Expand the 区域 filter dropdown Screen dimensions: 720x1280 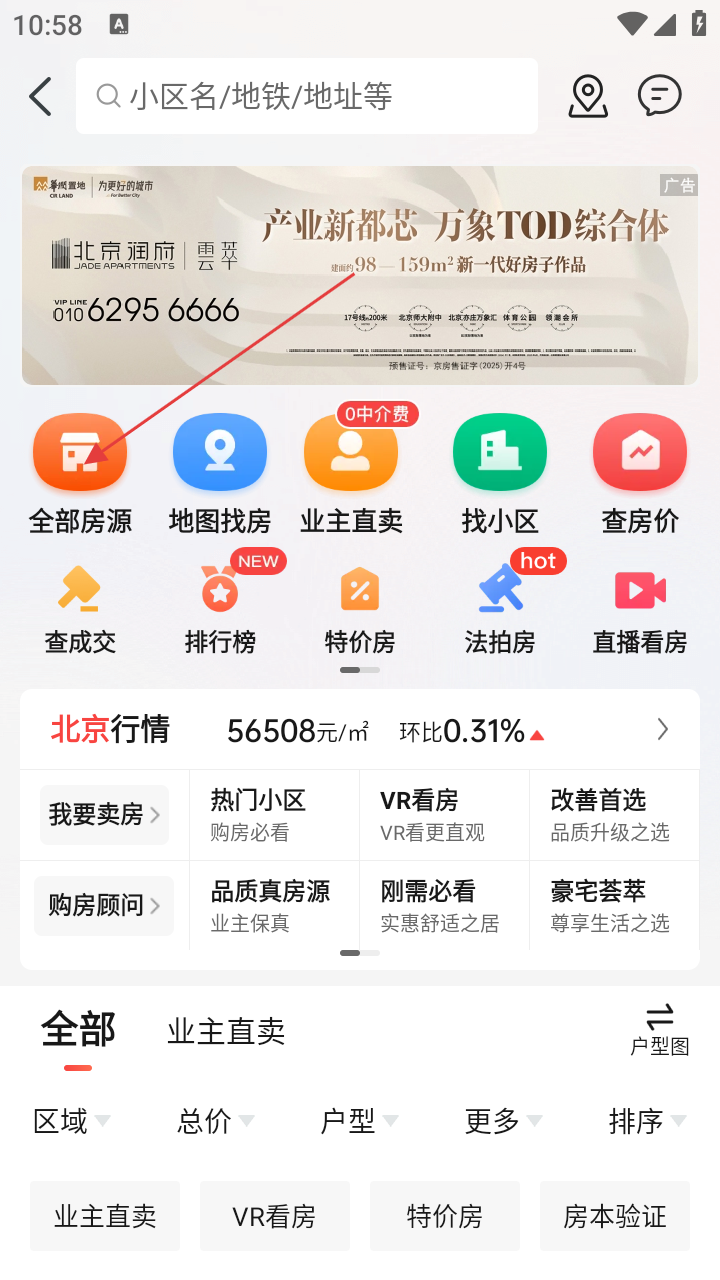click(x=72, y=1121)
